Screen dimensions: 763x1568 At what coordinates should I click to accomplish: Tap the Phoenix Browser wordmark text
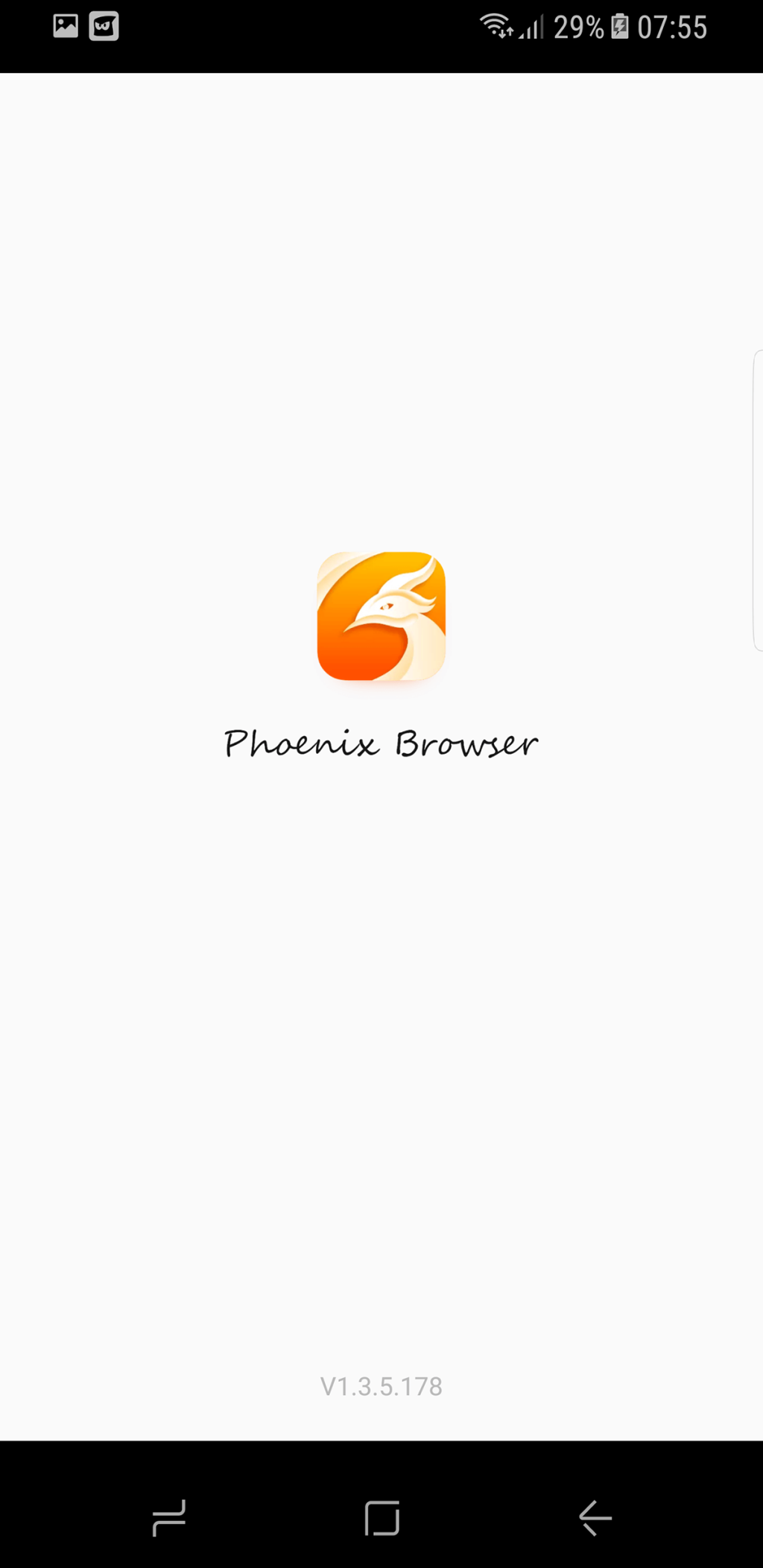pyautogui.click(x=381, y=743)
